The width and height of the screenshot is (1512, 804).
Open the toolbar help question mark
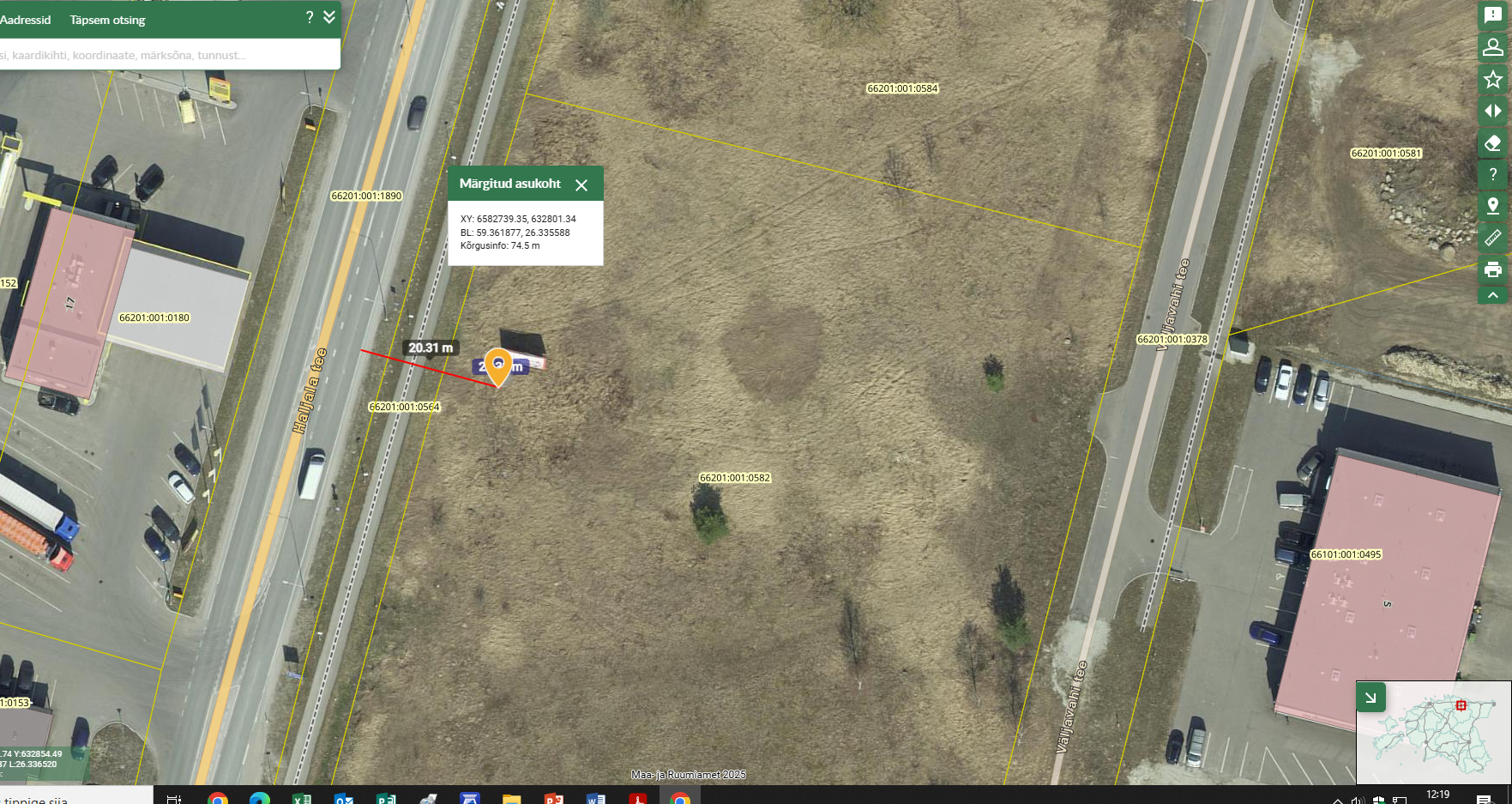click(1493, 174)
